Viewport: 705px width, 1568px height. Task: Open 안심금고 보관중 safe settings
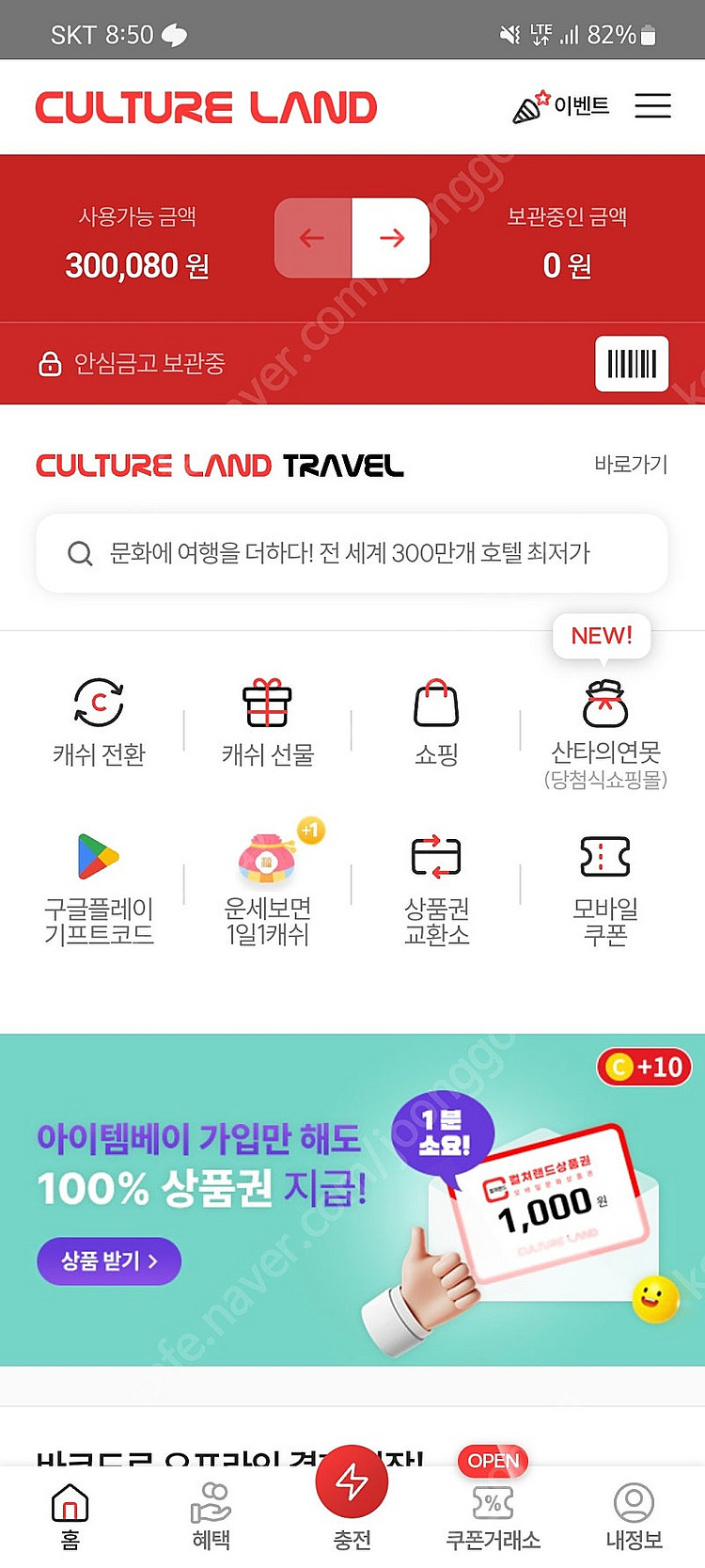(x=132, y=363)
